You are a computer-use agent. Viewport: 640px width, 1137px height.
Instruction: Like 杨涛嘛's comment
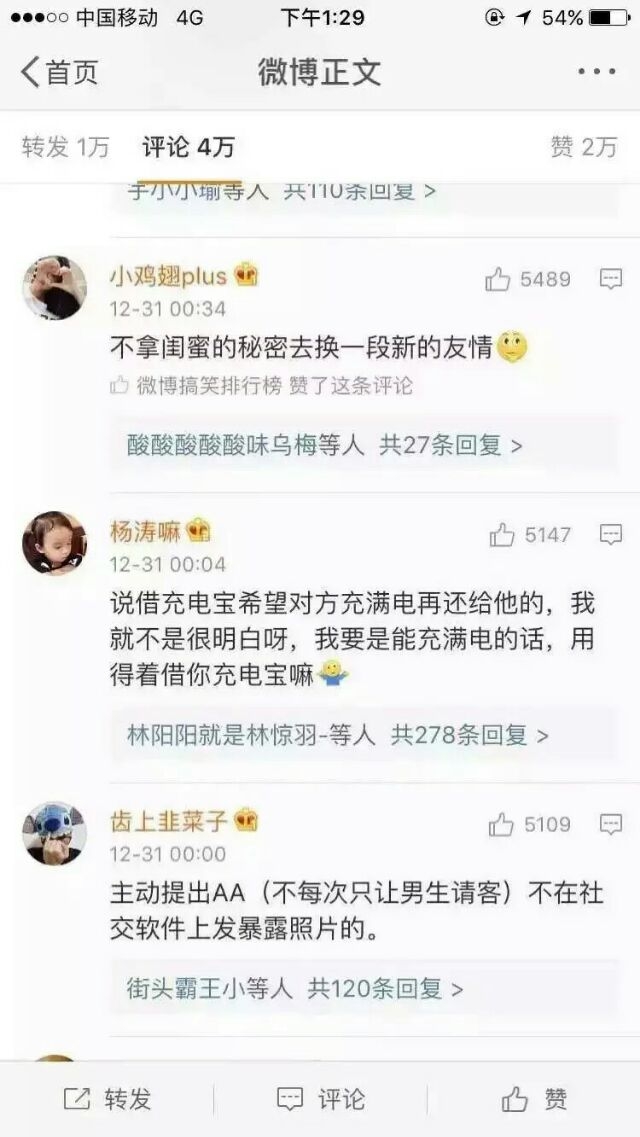531,535
